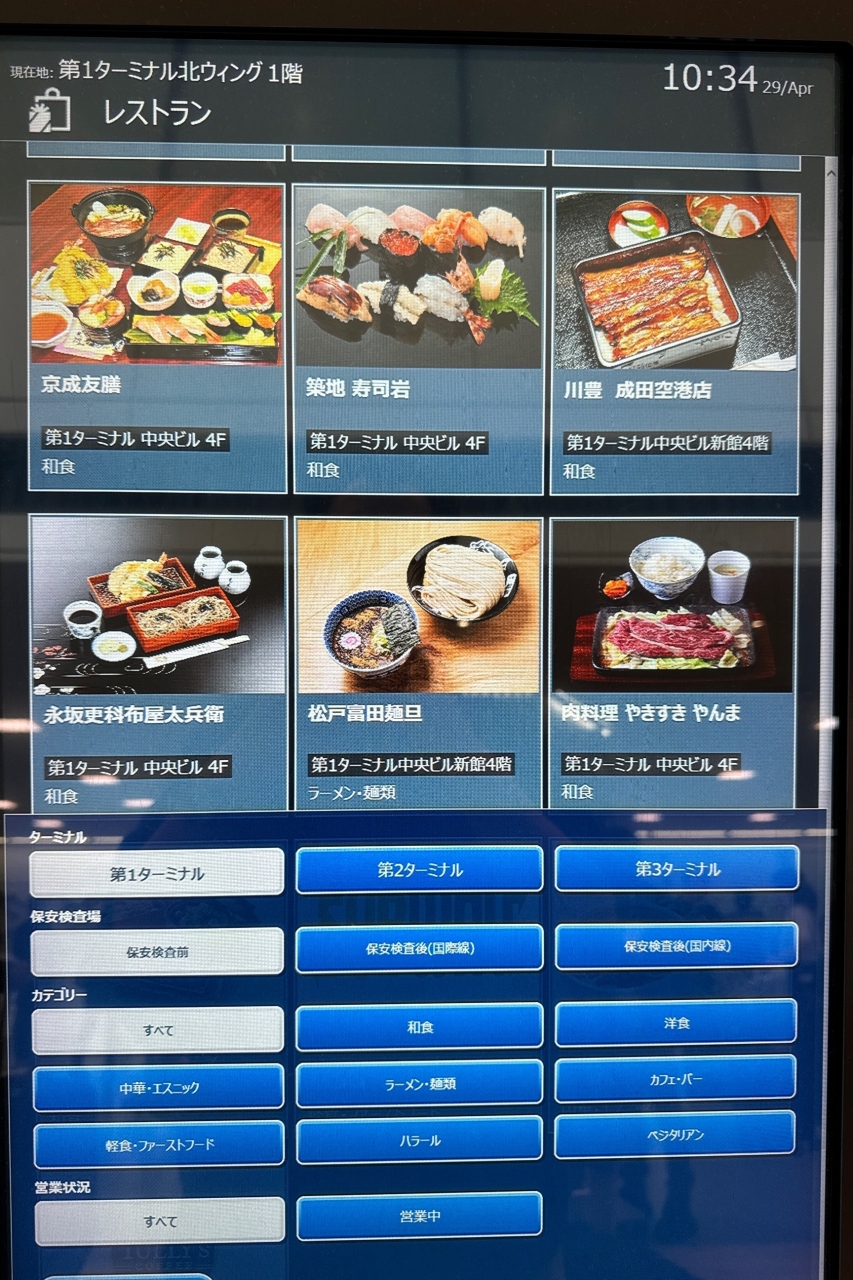Switch to 第2ターミナル filter
Screen dimensions: 853x1280
tap(419, 870)
